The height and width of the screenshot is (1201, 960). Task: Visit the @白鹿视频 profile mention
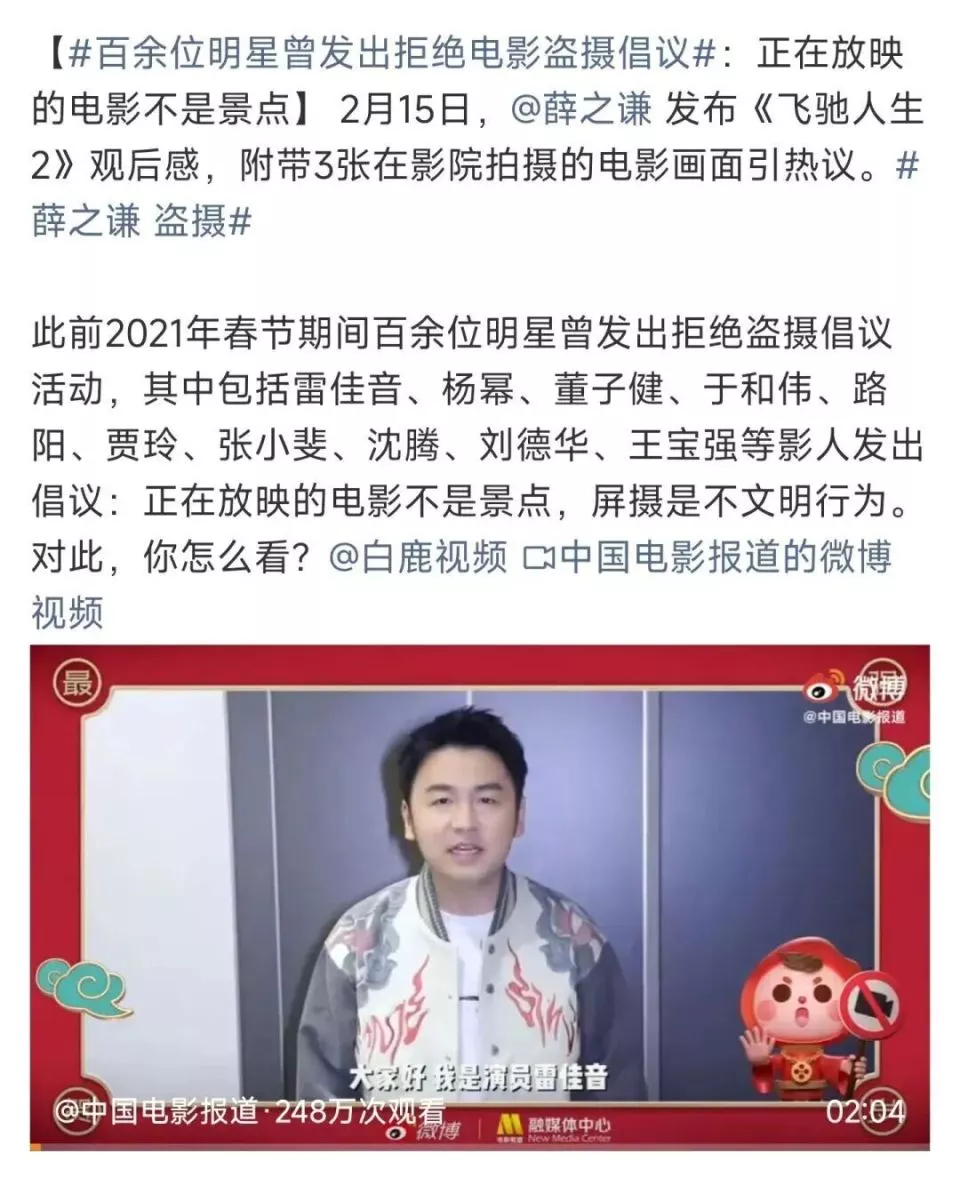tap(418, 557)
